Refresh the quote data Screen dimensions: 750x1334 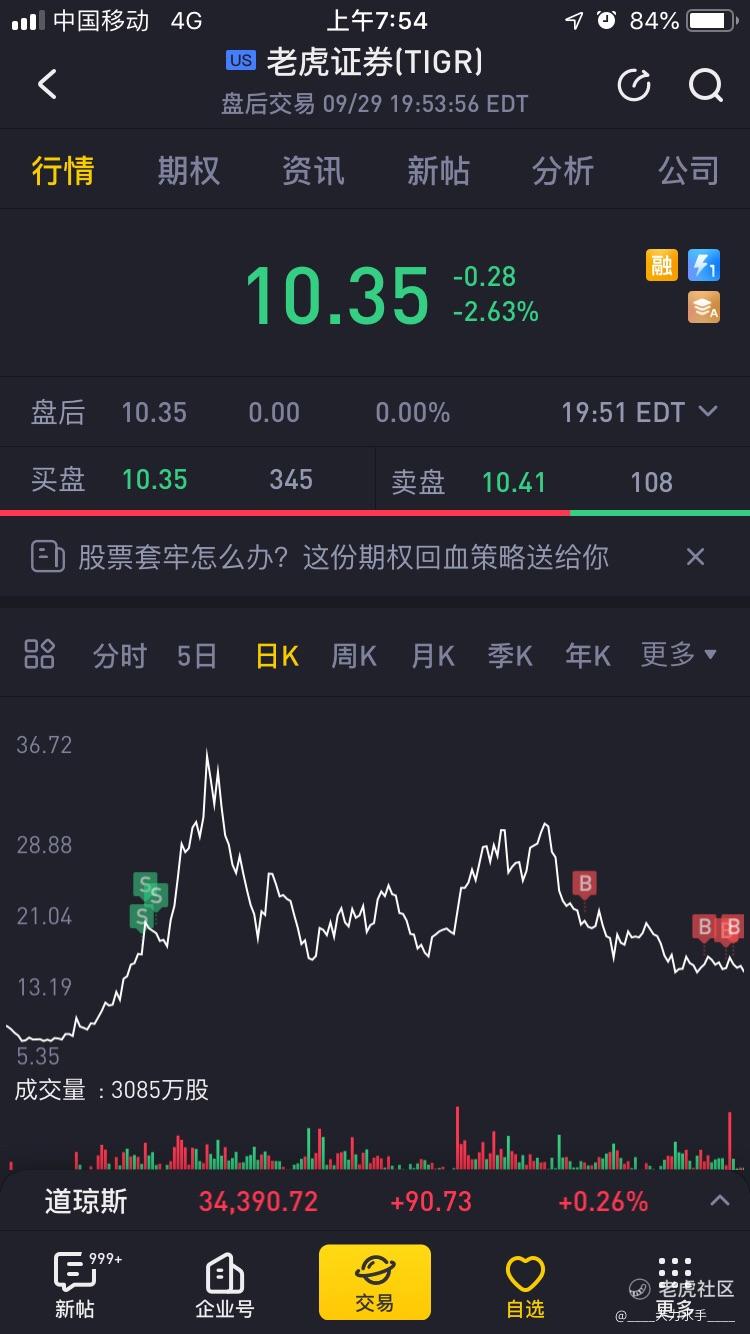coord(633,85)
